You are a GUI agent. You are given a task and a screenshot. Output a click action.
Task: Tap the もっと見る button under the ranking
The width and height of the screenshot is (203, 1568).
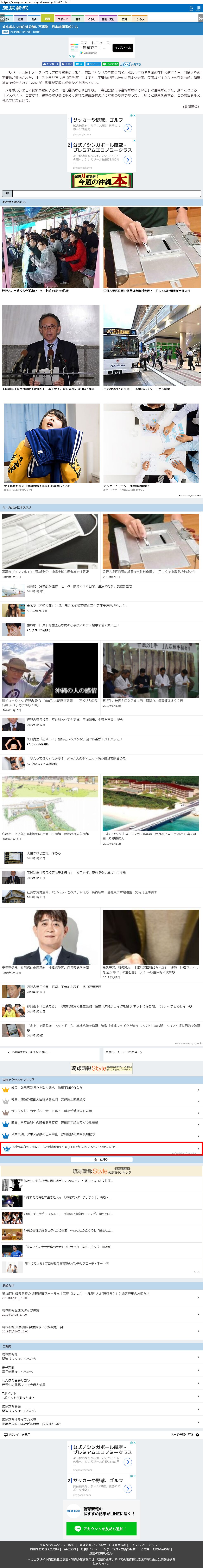click(x=102, y=1160)
